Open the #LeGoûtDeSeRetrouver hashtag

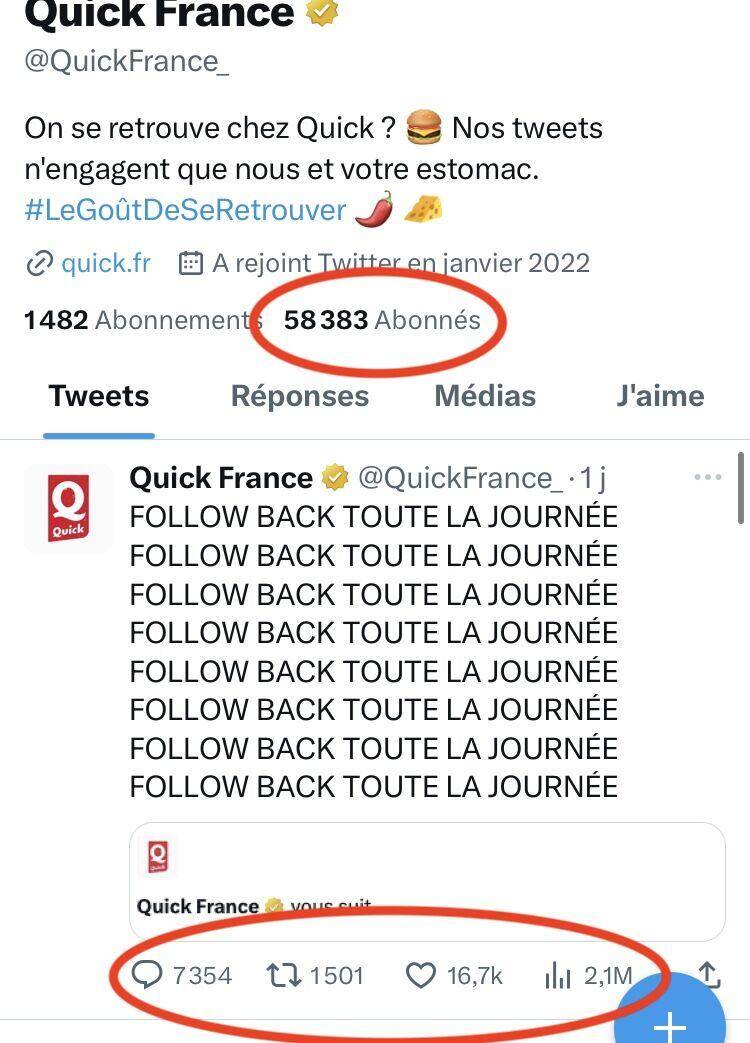point(185,210)
